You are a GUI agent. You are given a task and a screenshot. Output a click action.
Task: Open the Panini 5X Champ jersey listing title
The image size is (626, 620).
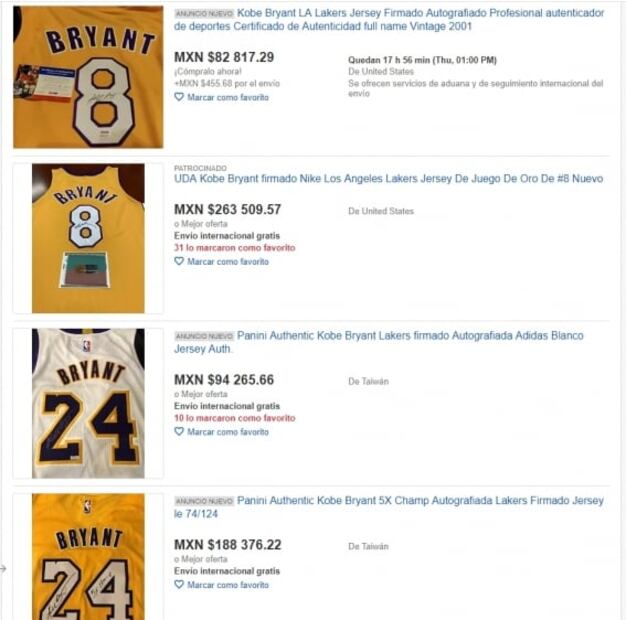420,500
